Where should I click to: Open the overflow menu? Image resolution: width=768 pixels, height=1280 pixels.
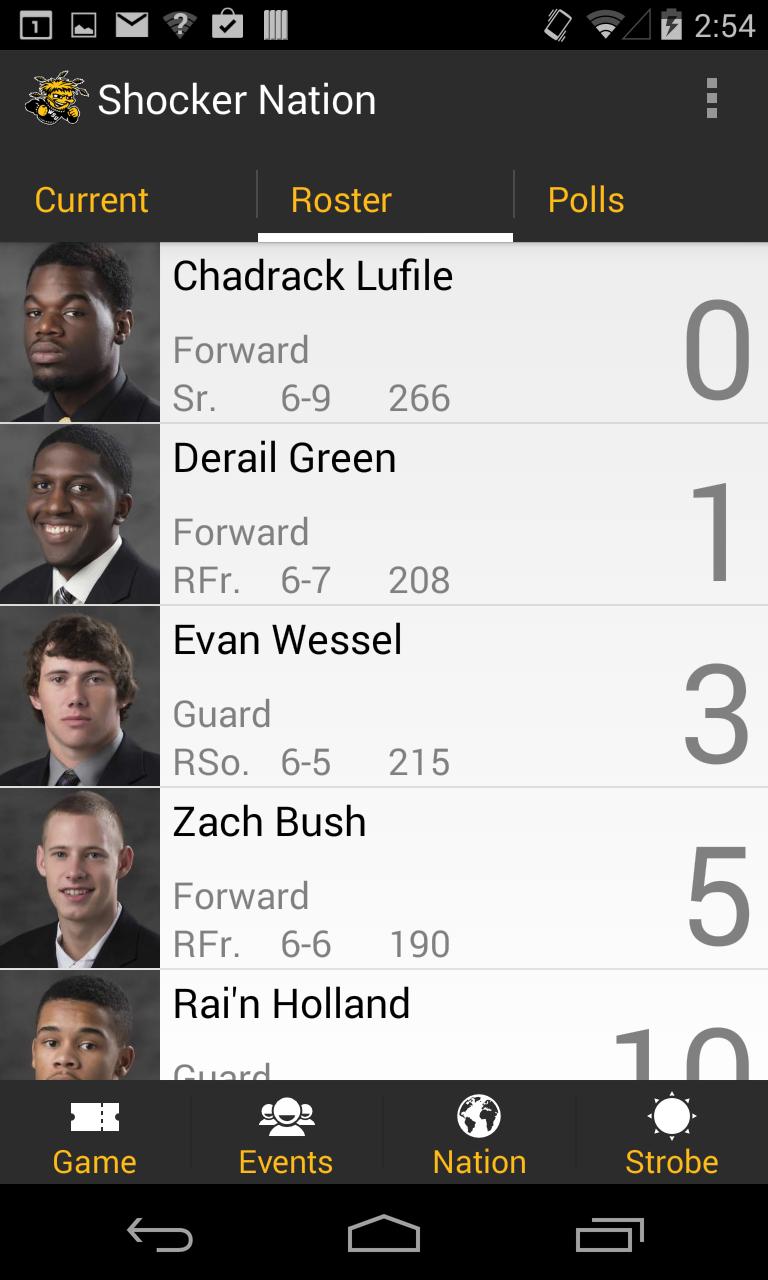[711, 99]
